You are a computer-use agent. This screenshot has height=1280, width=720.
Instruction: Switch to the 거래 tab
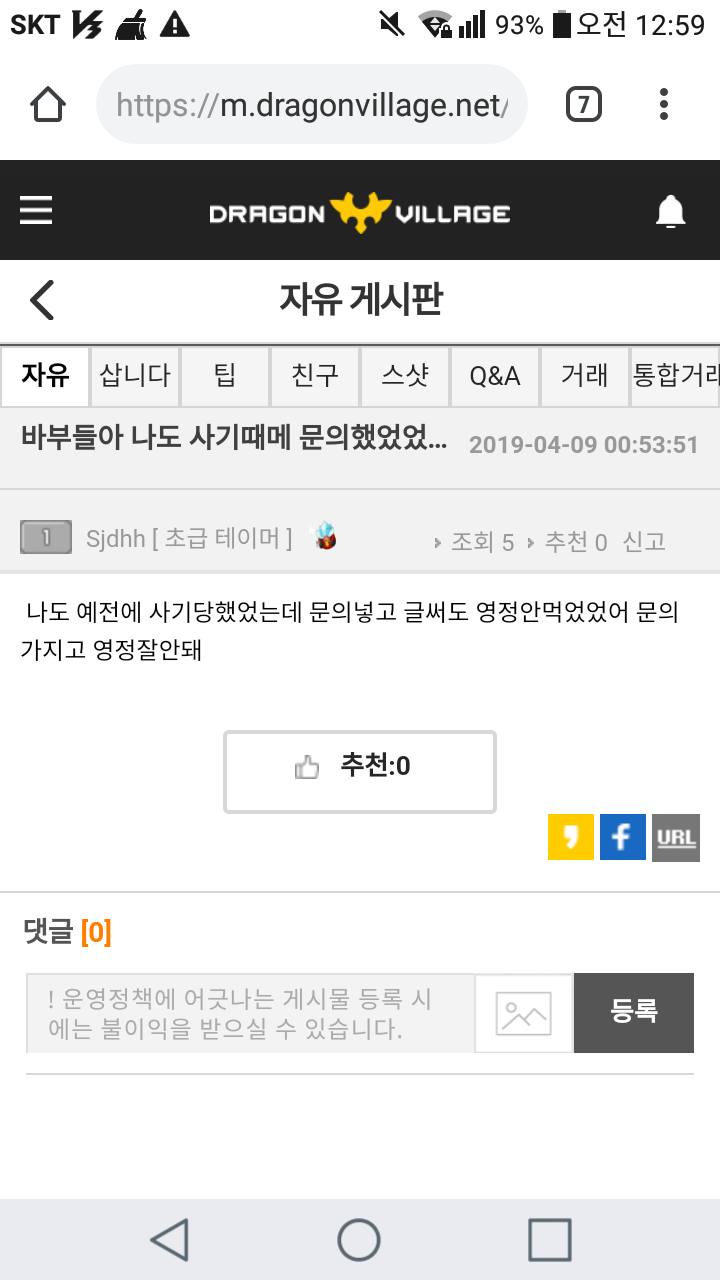585,376
